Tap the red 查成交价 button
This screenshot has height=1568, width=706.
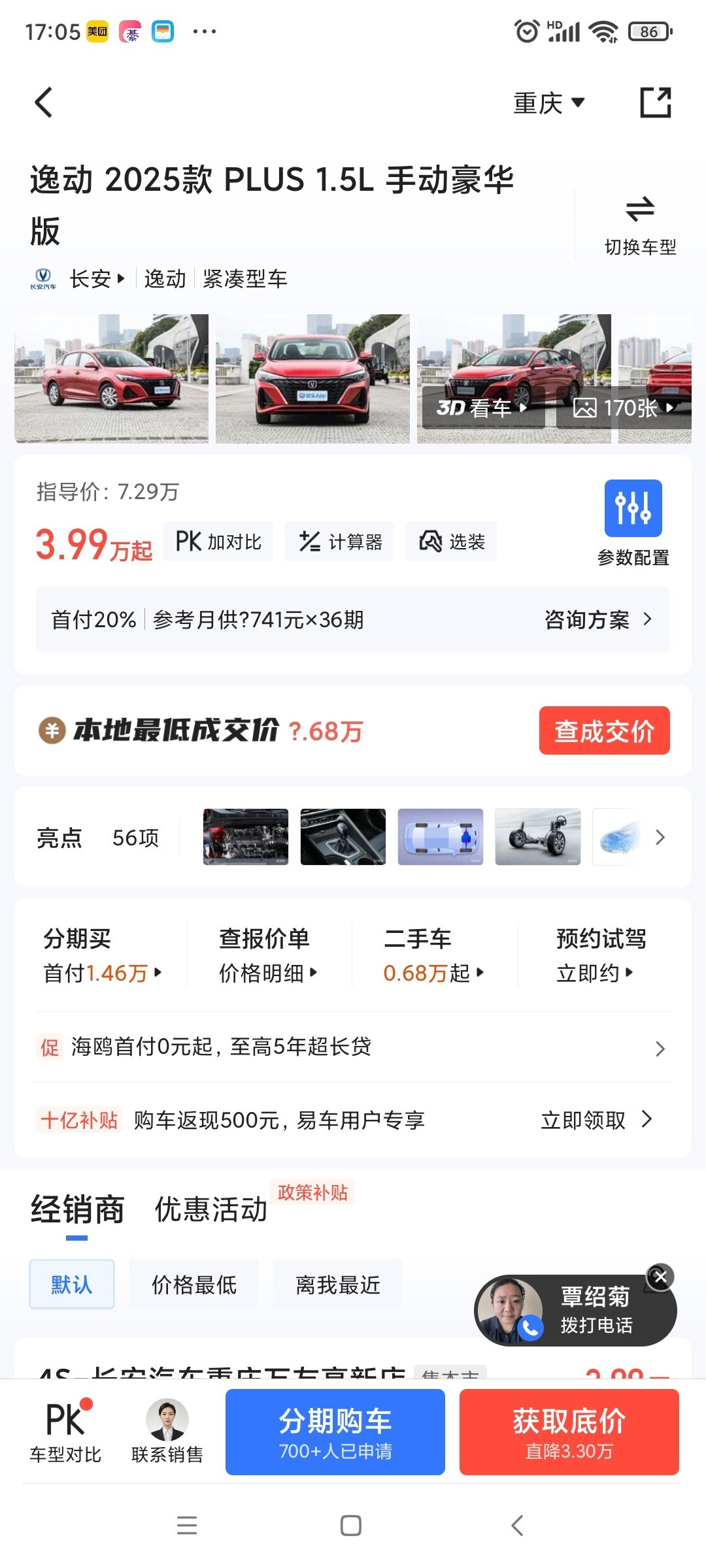604,730
